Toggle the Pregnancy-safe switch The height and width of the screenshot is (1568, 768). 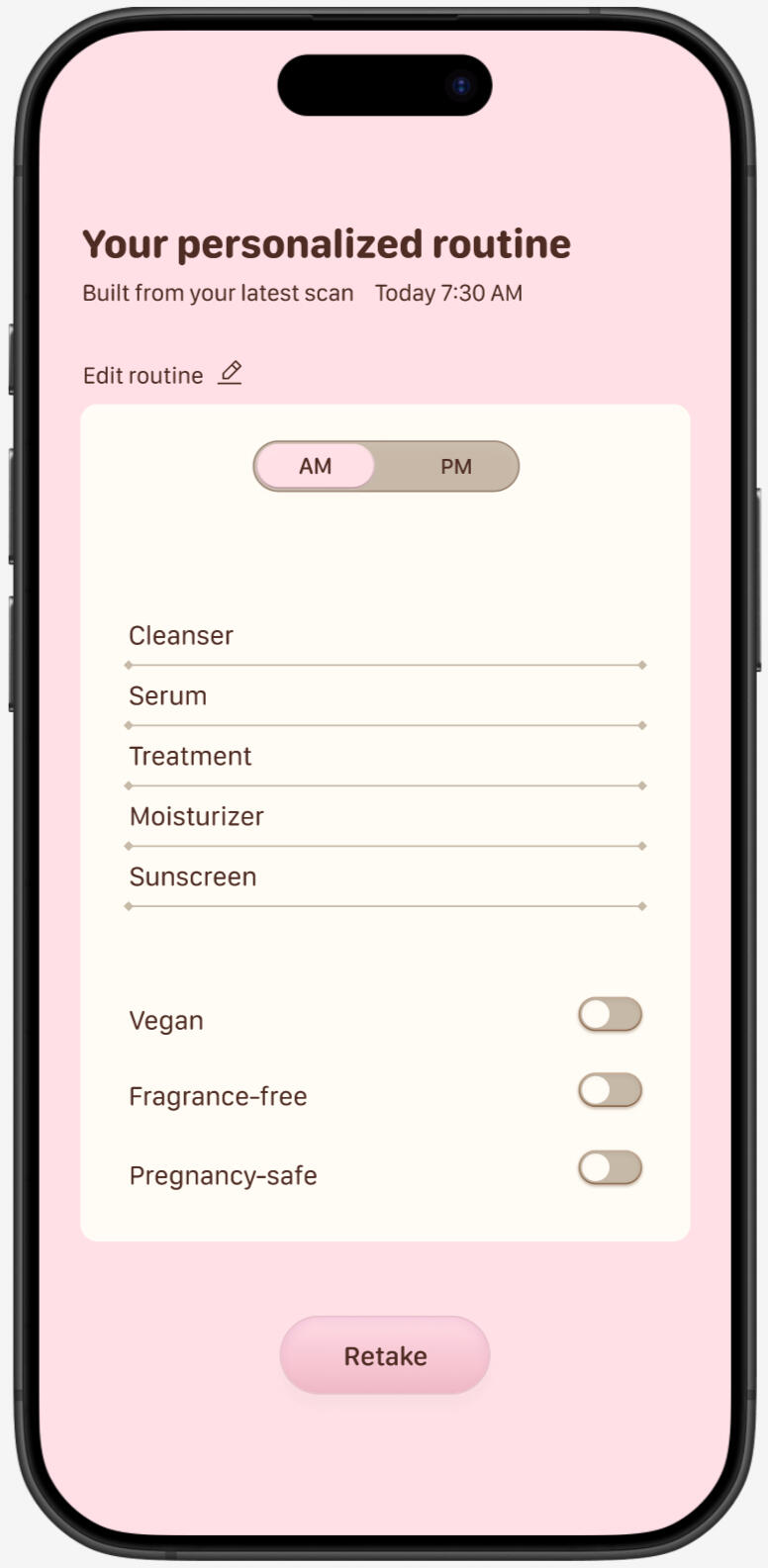coord(610,1168)
